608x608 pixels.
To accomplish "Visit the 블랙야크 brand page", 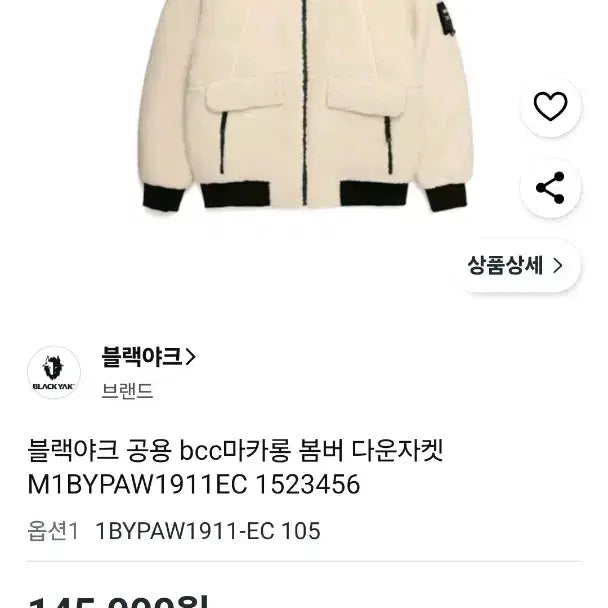I will tap(149, 356).
